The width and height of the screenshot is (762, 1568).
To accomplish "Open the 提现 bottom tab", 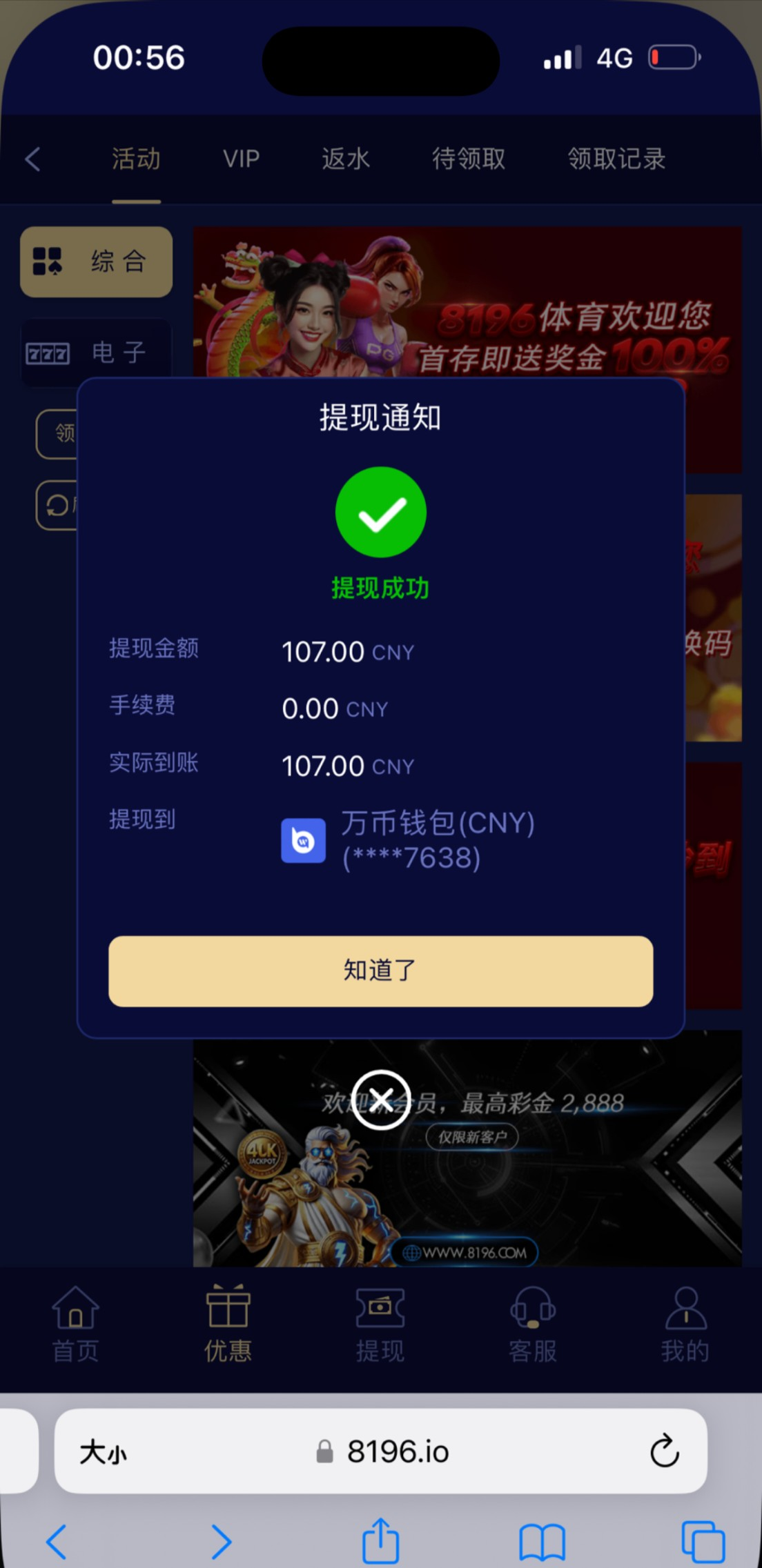I will (380, 1324).
